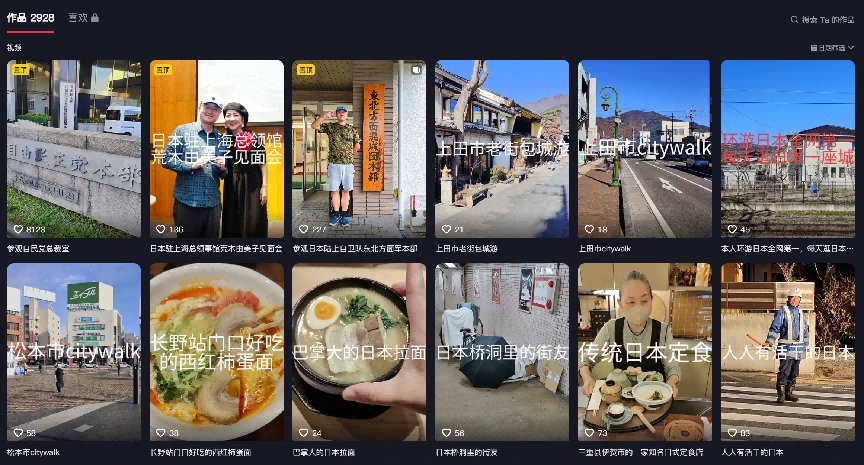
Task: Open the pinned video with the stone monument
Action: 74,149
